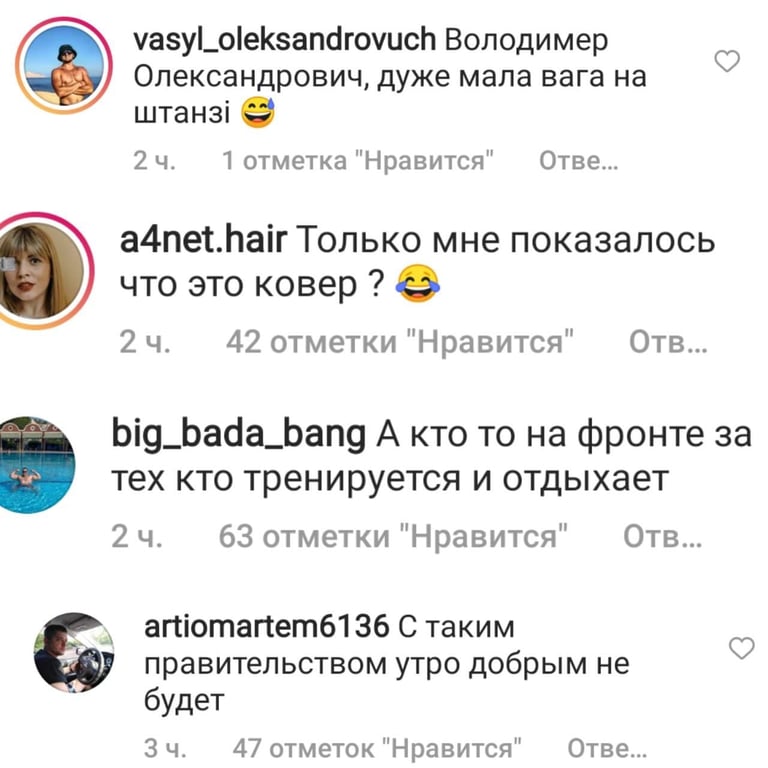The image size is (768, 768).
Task: View the 47 likes on artiomartem6136's comment
Action: tap(379, 747)
